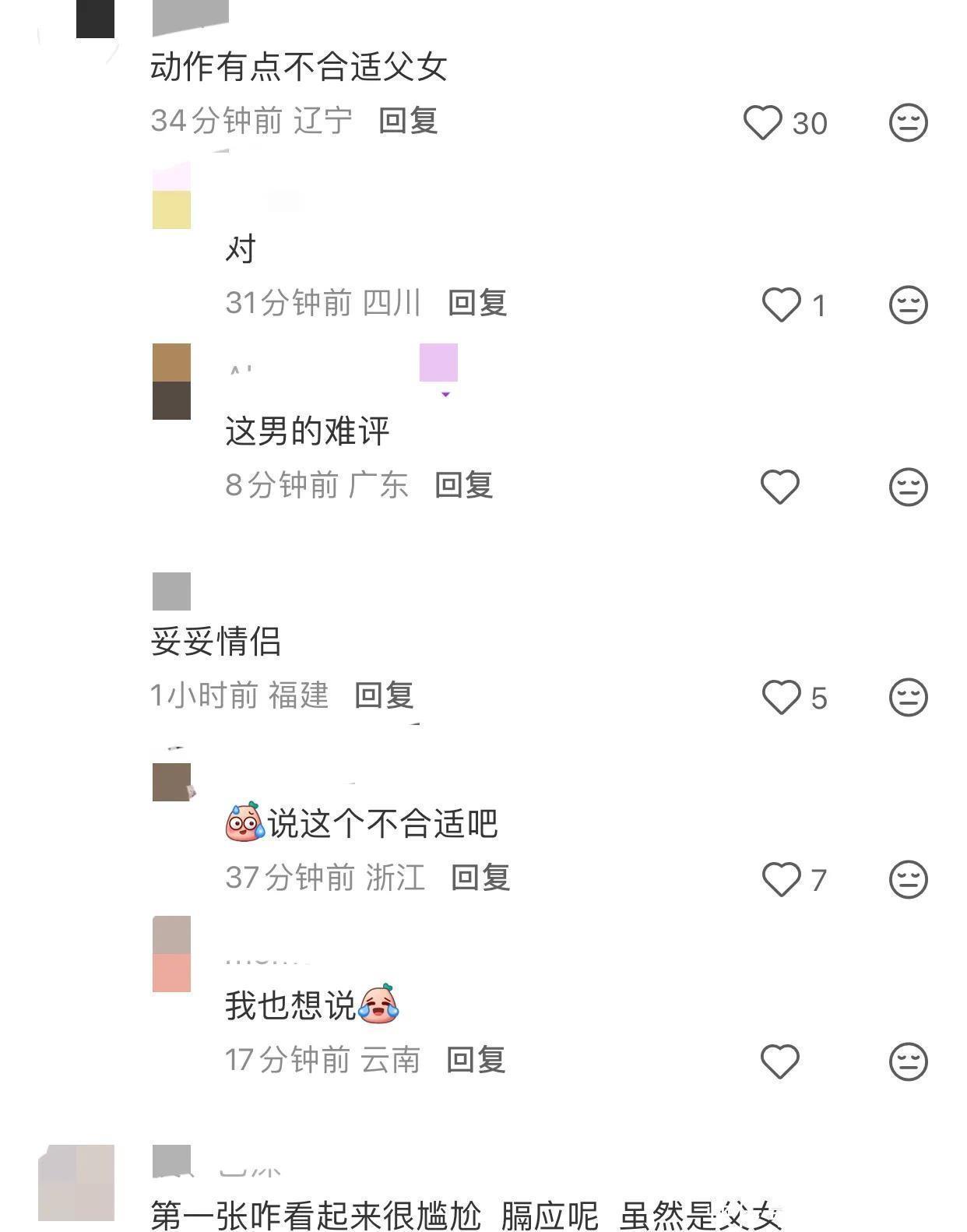Reply to the comment 说这个不合适吧
This screenshot has width=967, height=1232.
click(480, 878)
